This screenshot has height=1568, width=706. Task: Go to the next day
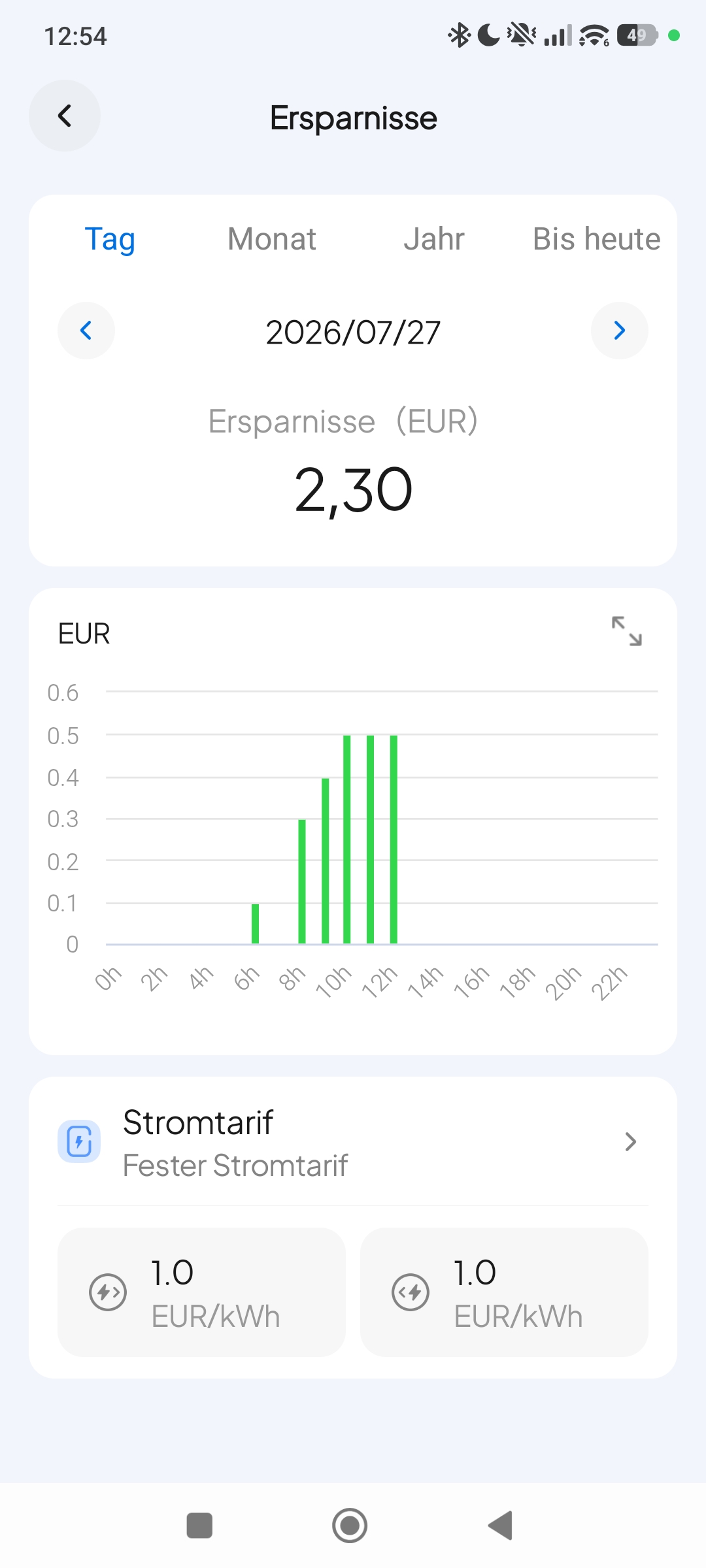620,331
